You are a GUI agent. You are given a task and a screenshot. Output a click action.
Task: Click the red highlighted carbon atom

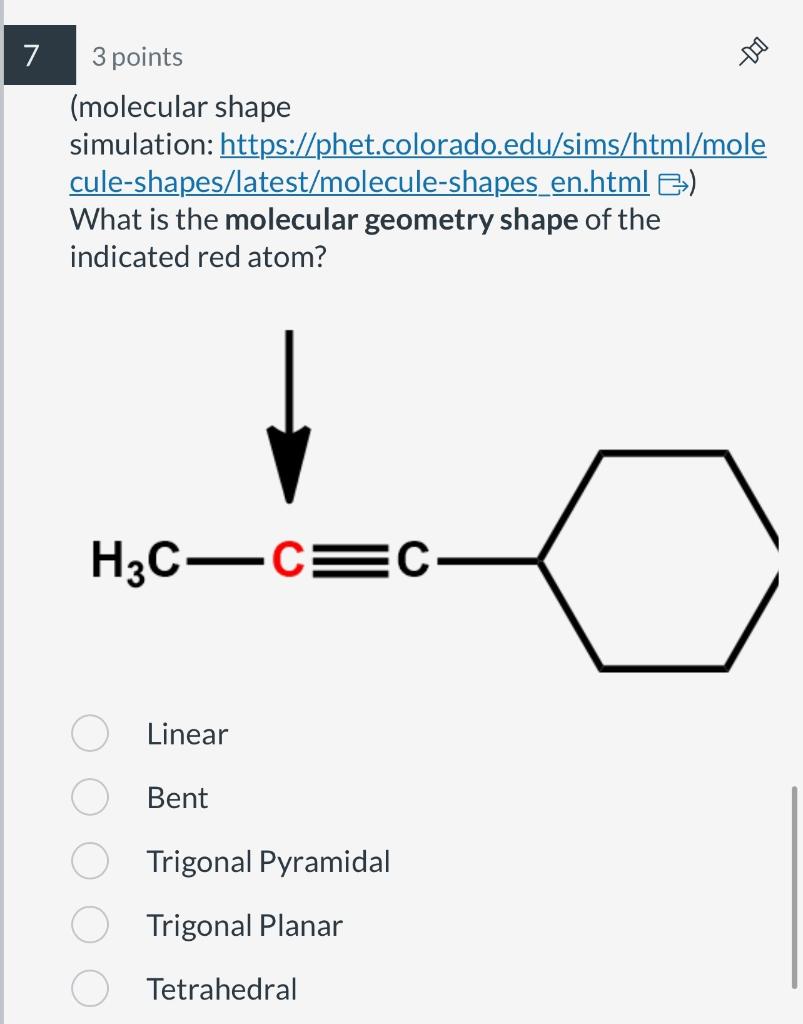coord(287,558)
